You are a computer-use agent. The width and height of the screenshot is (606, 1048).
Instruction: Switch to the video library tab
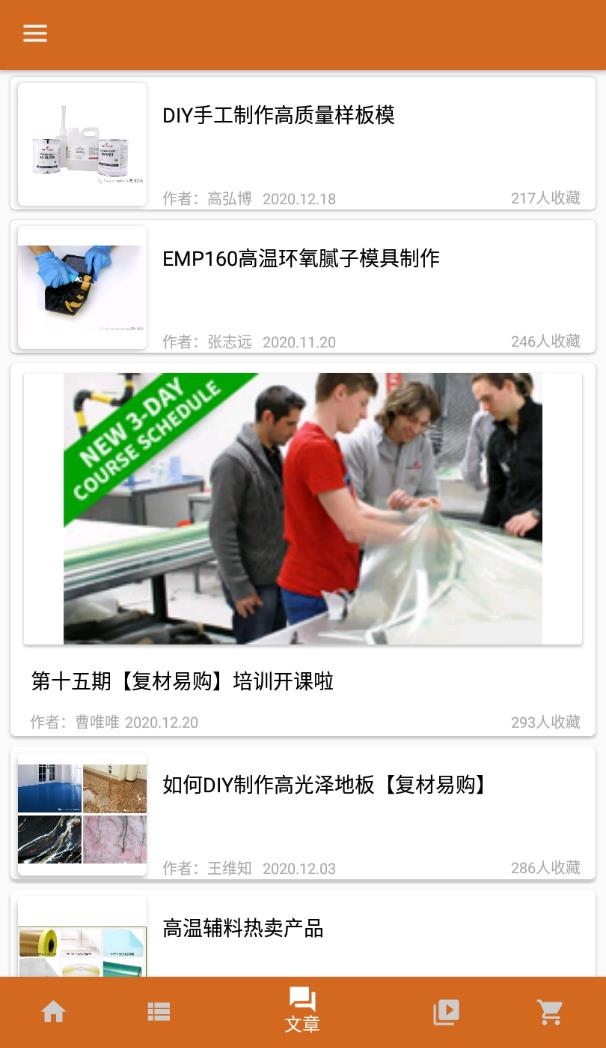click(x=446, y=1012)
